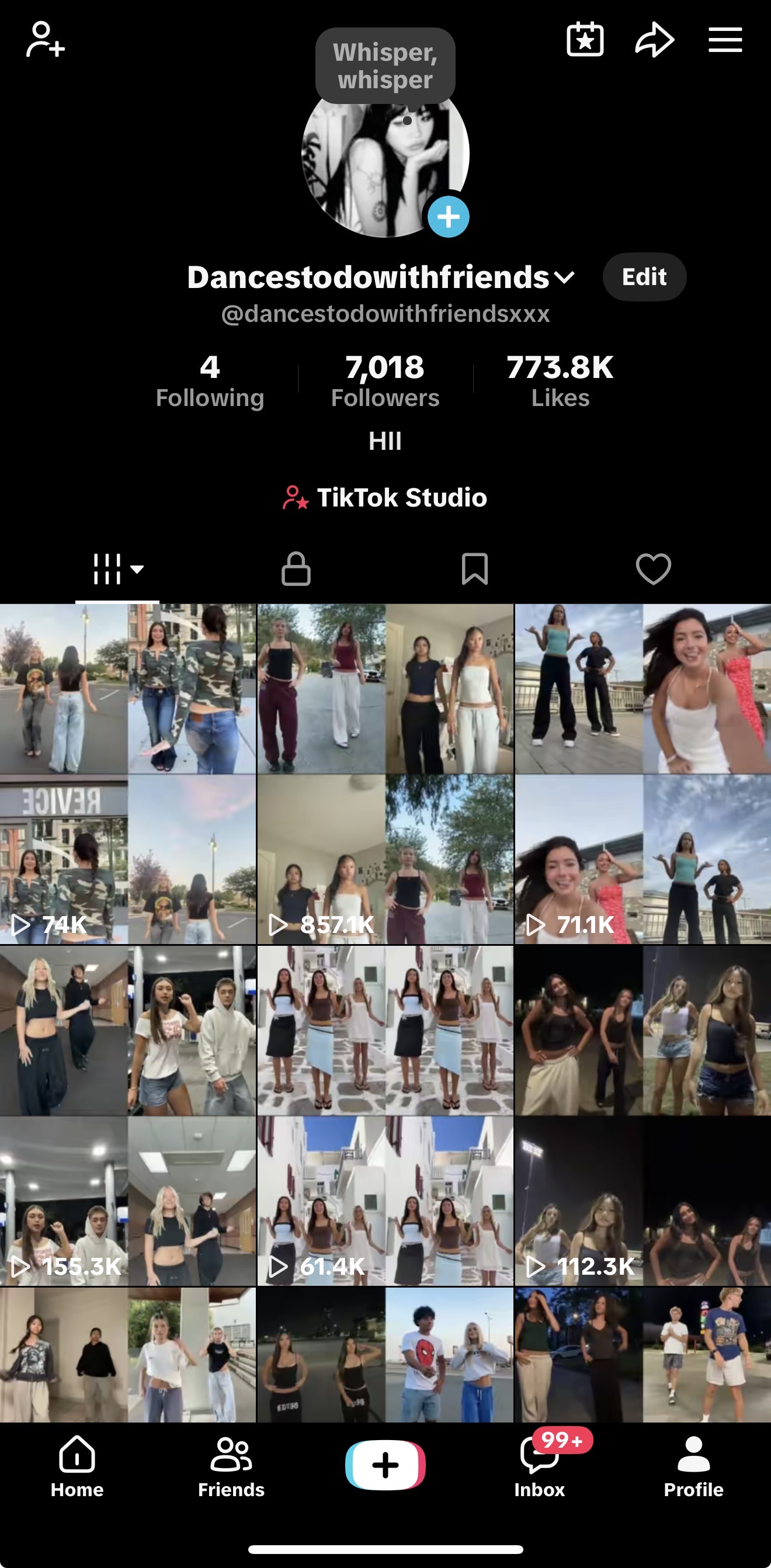Screen dimensions: 771x1568
Task: View the 4 Following list
Action: click(210, 381)
